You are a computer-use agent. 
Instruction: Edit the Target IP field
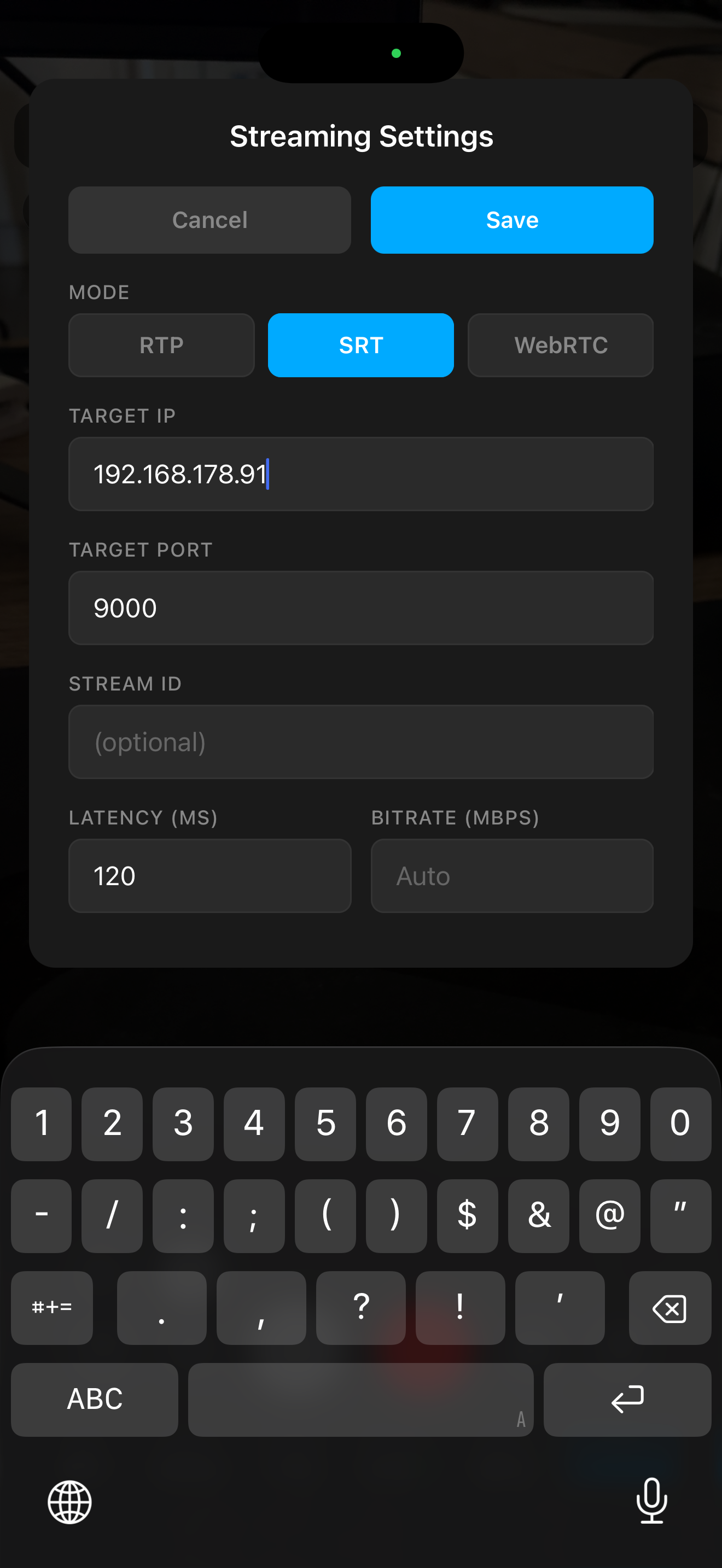coord(360,474)
